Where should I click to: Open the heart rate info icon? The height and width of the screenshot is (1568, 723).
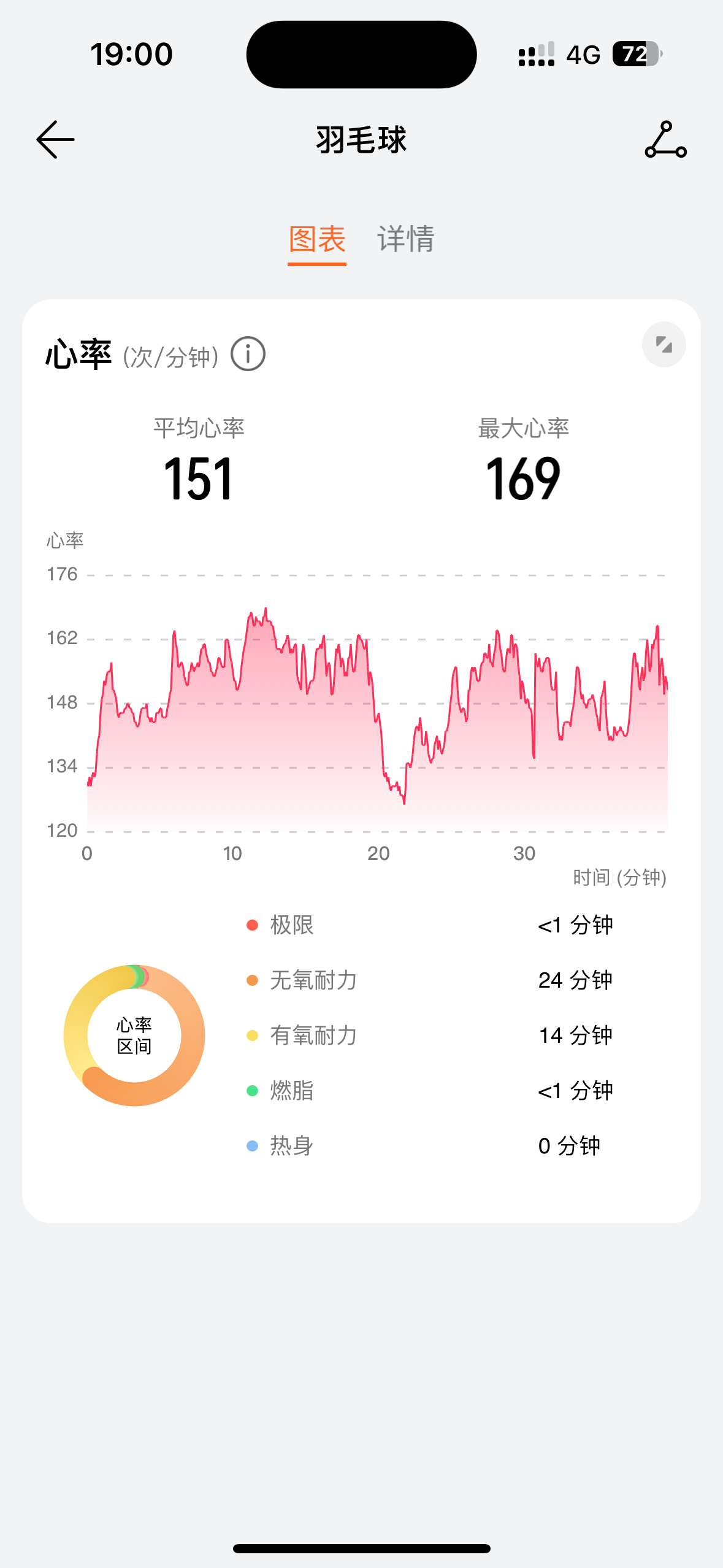pyautogui.click(x=248, y=354)
